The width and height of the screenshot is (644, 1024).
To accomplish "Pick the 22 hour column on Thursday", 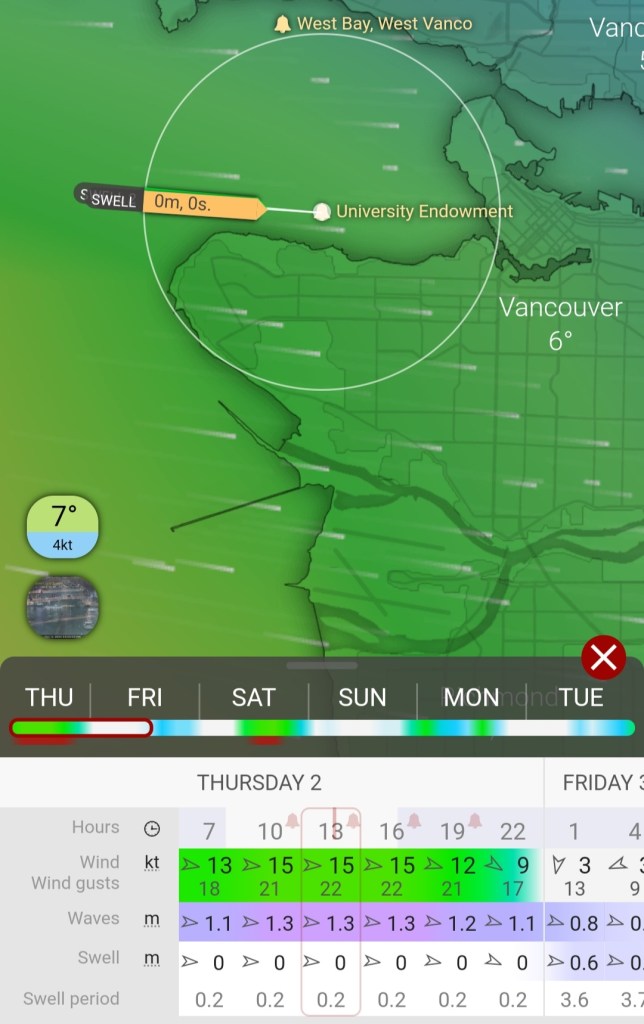I will pos(513,831).
